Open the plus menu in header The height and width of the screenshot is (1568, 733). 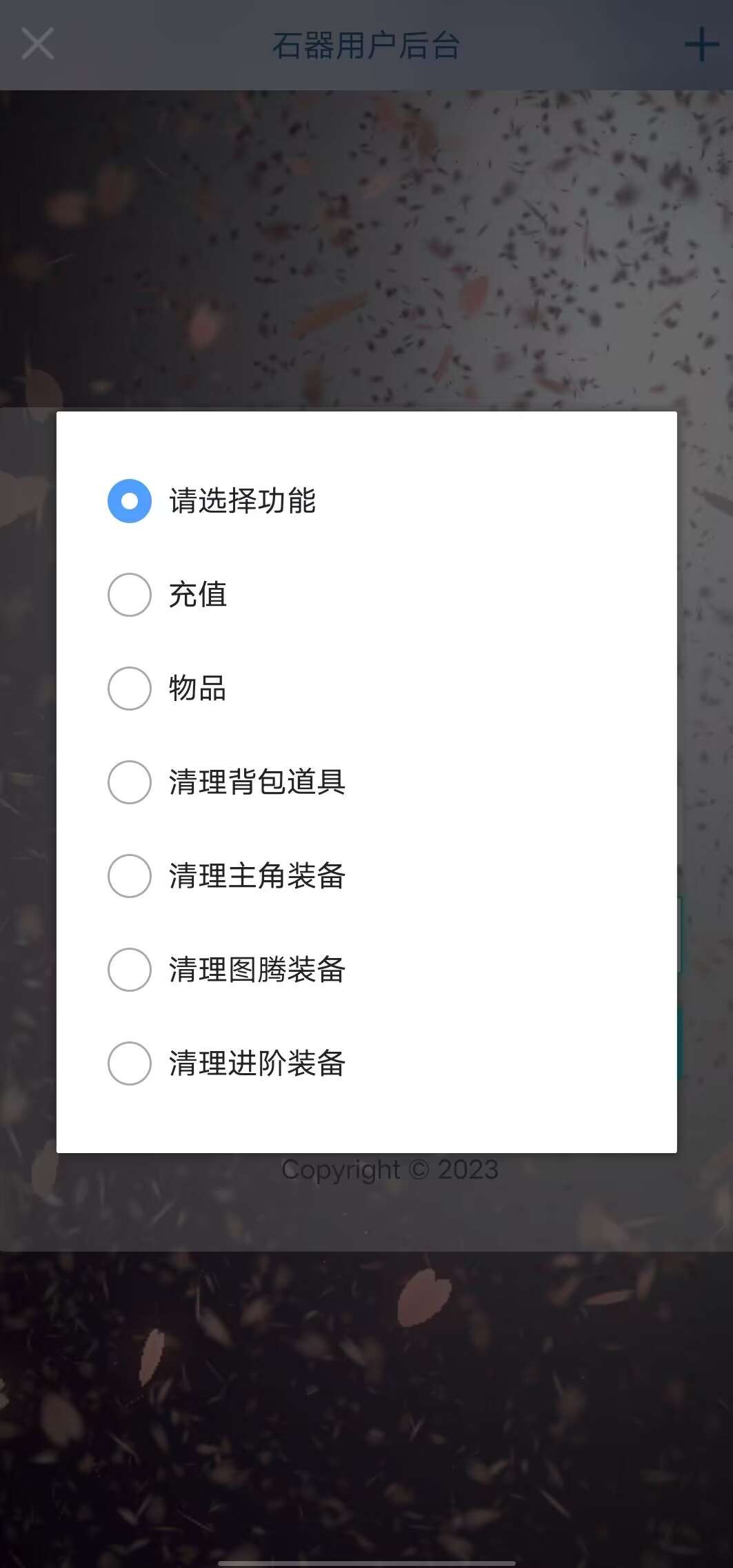[x=701, y=45]
